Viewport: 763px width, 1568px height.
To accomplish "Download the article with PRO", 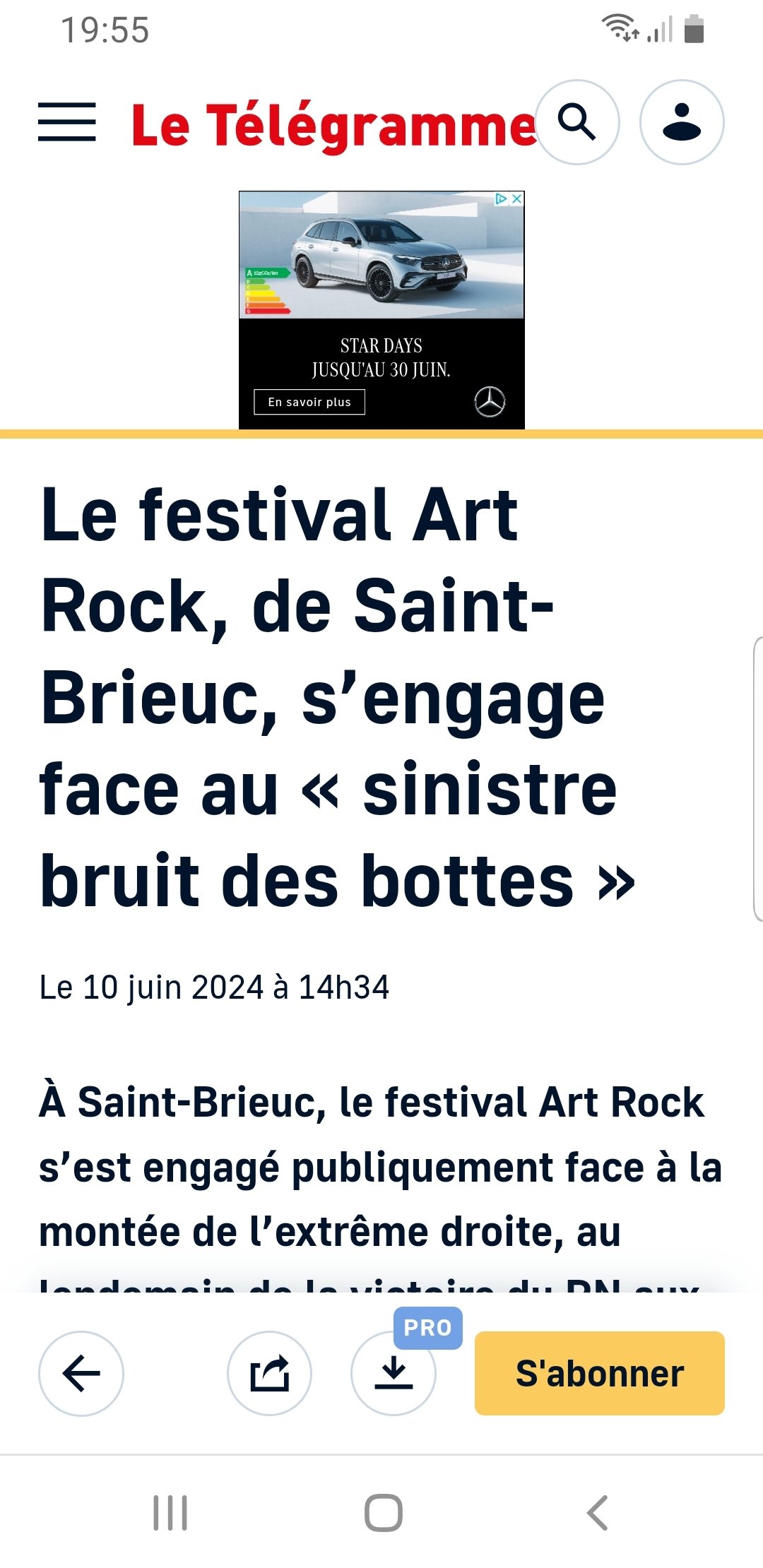I will pyautogui.click(x=394, y=1374).
